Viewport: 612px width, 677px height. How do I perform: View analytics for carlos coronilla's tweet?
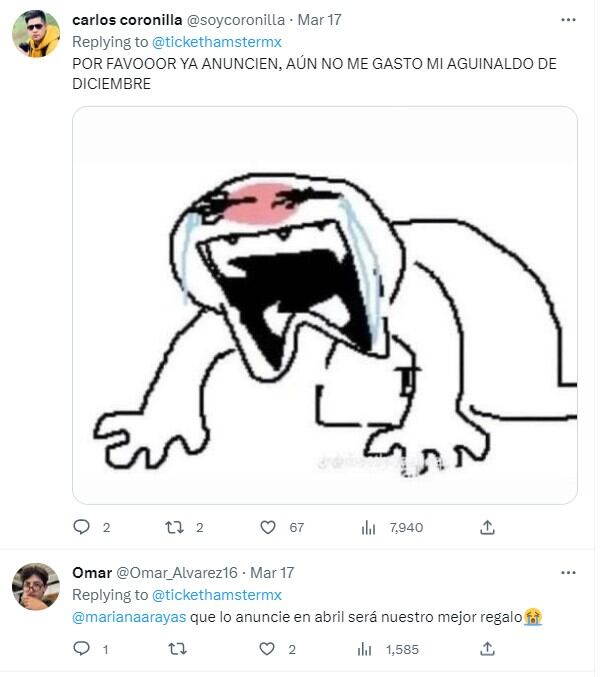point(368,527)
